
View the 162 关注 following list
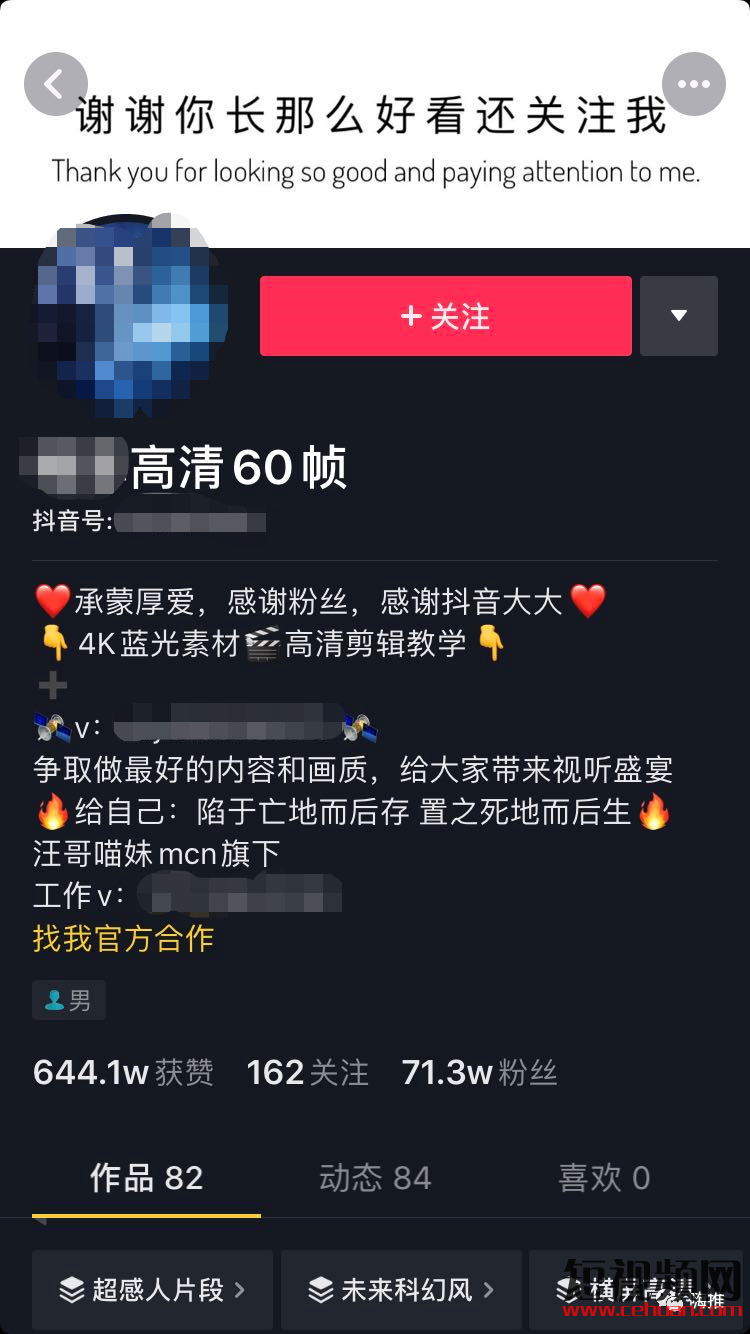pyautogui.click(x=307, y=1073)
